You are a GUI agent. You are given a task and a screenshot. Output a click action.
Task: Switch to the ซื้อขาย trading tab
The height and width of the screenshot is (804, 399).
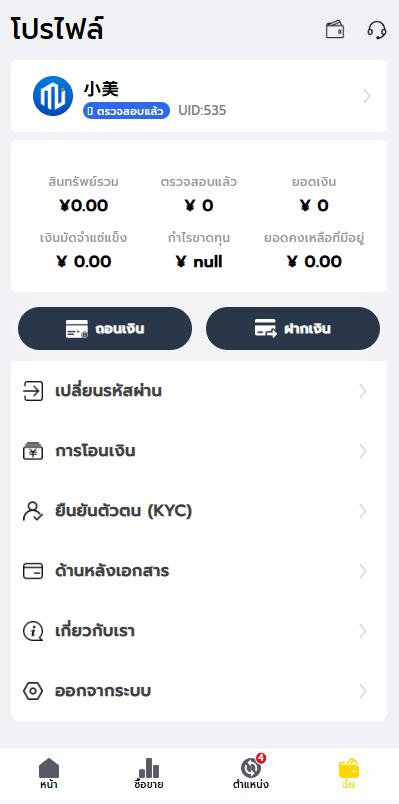pyautogui.click(x=149, y=774)
